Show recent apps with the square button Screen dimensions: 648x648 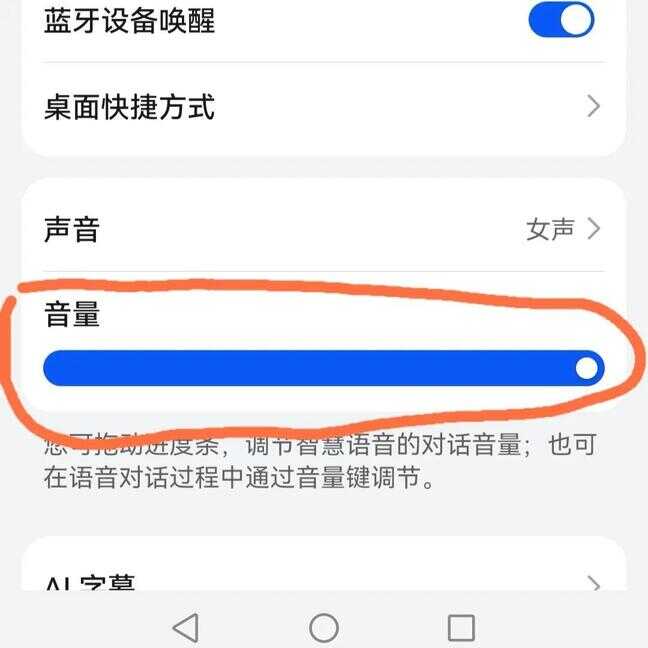461,628
